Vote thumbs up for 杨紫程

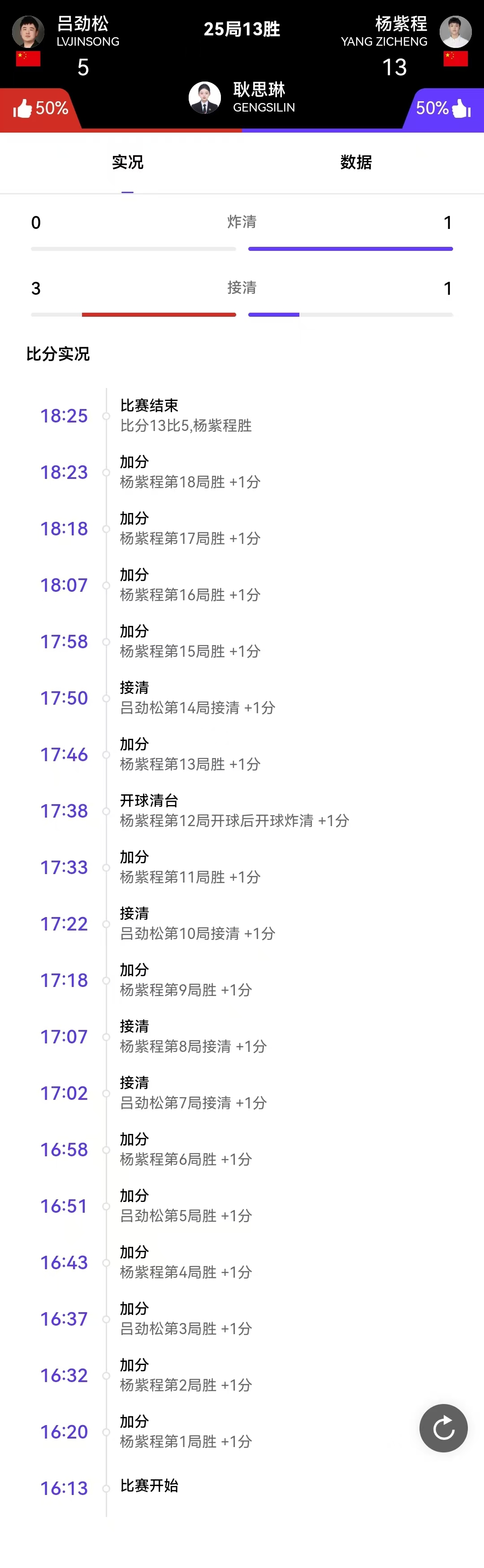(x=443, y=108)
